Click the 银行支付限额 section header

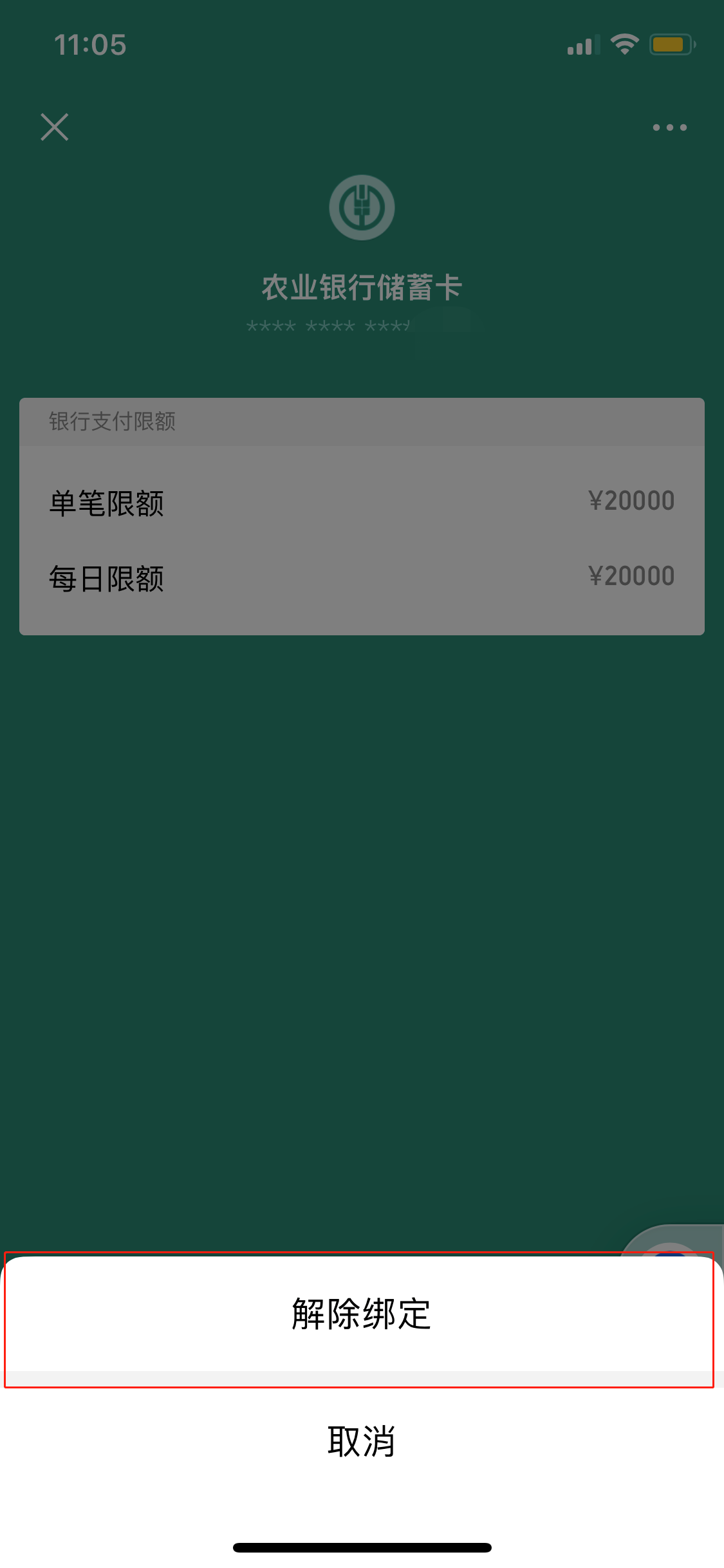pyautogui.click(x=113, y=423)
